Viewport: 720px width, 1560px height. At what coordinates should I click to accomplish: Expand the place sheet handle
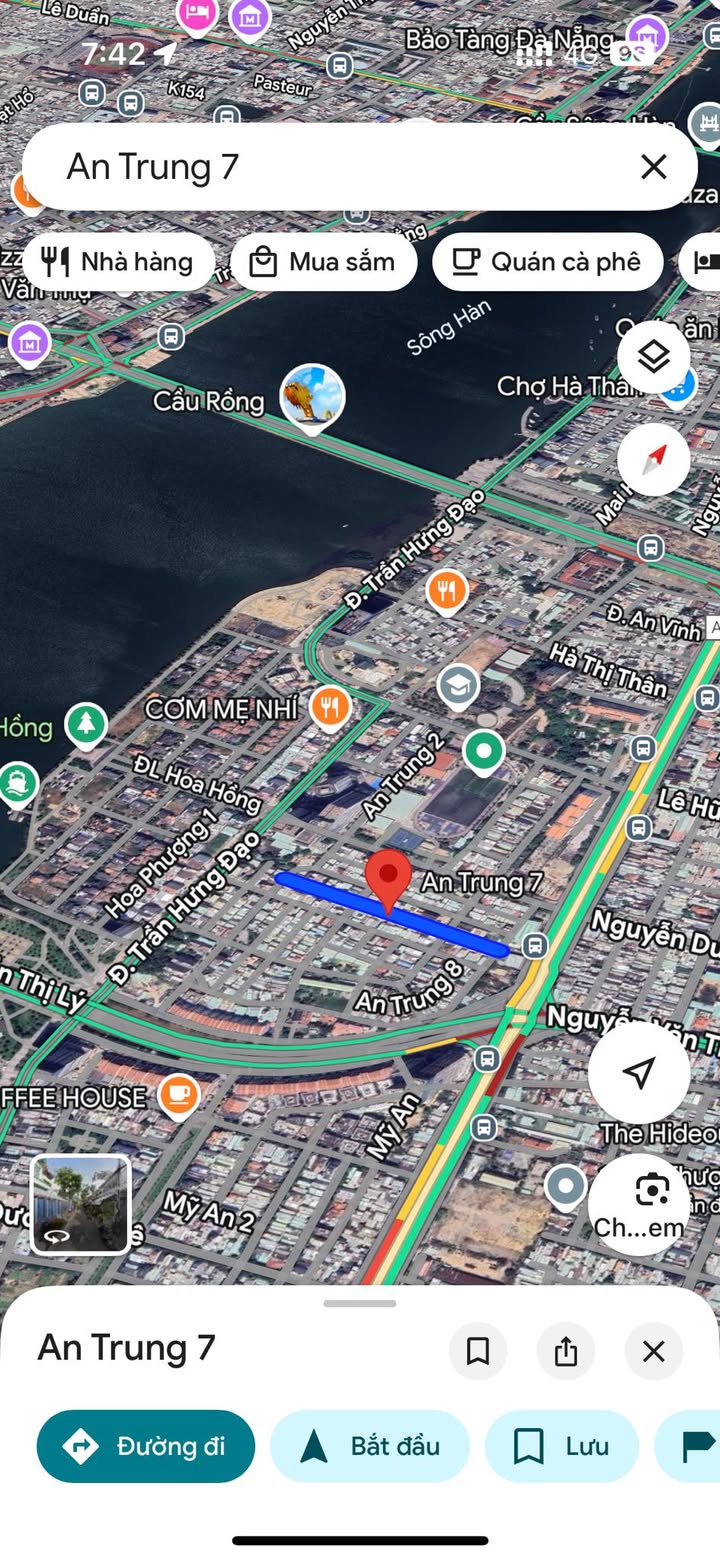click(360, 1303)
